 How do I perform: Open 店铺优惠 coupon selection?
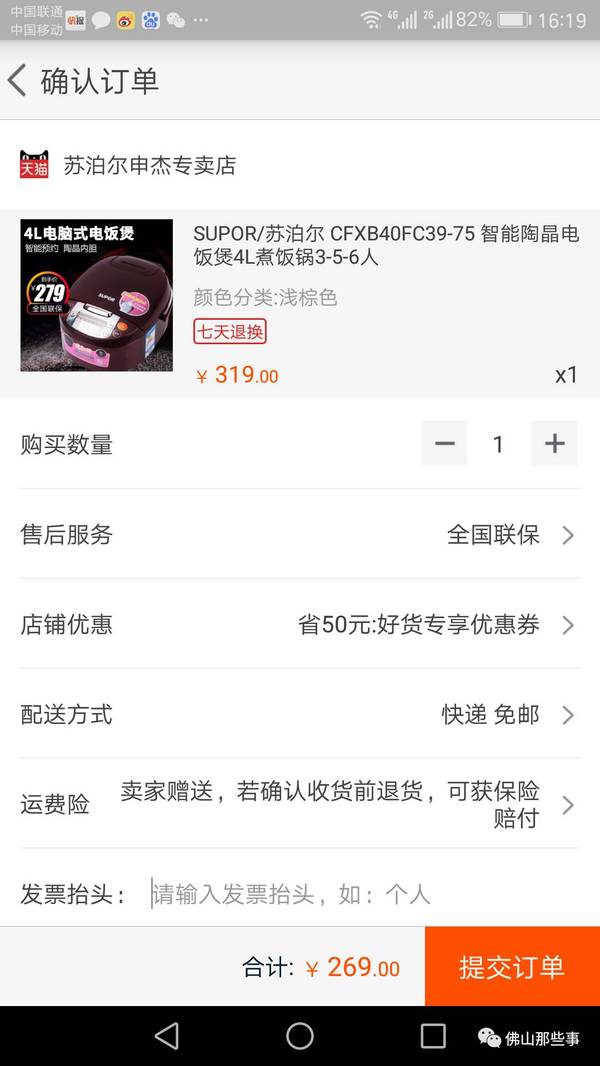point(436,625)
